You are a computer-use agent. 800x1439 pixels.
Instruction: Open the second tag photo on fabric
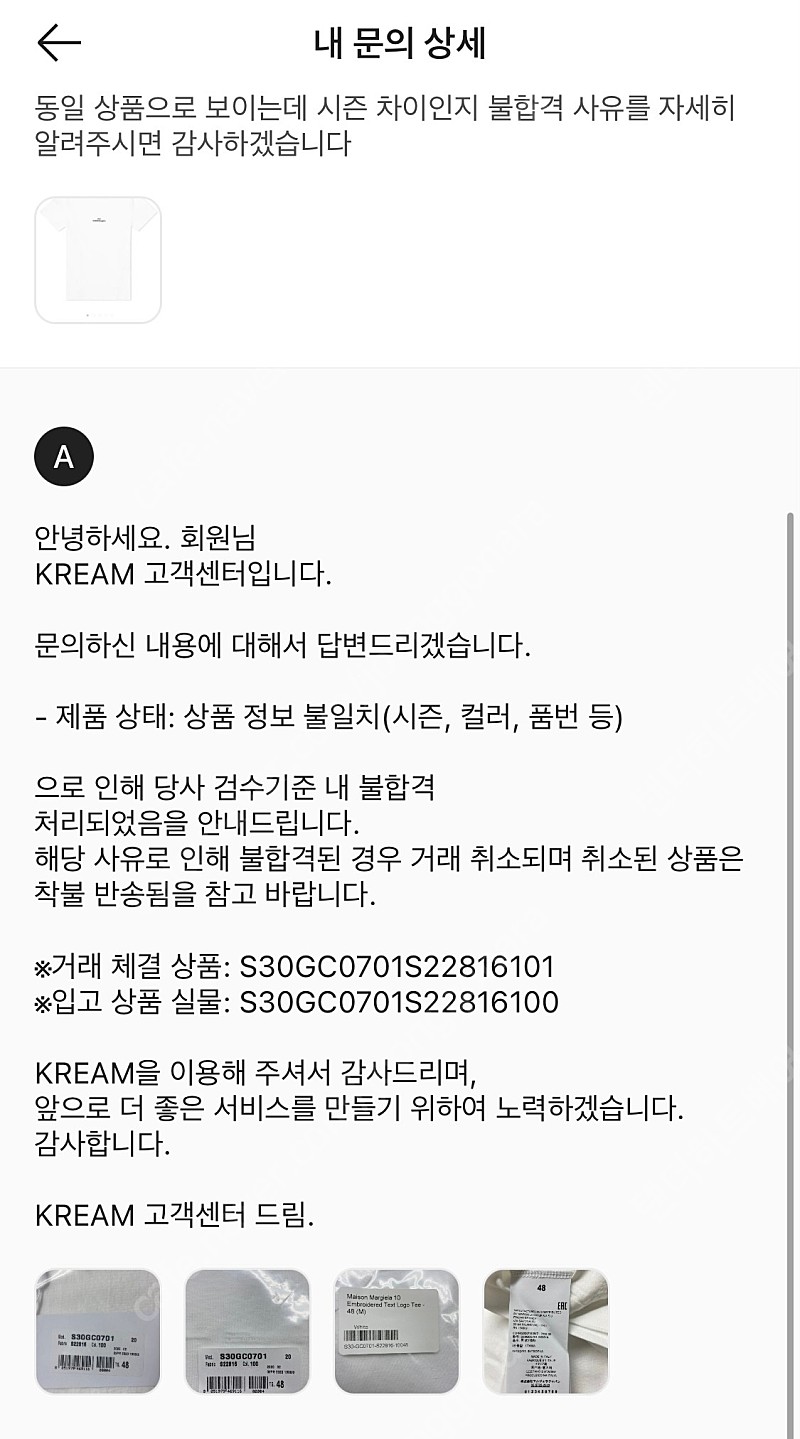coord(247,1331)
